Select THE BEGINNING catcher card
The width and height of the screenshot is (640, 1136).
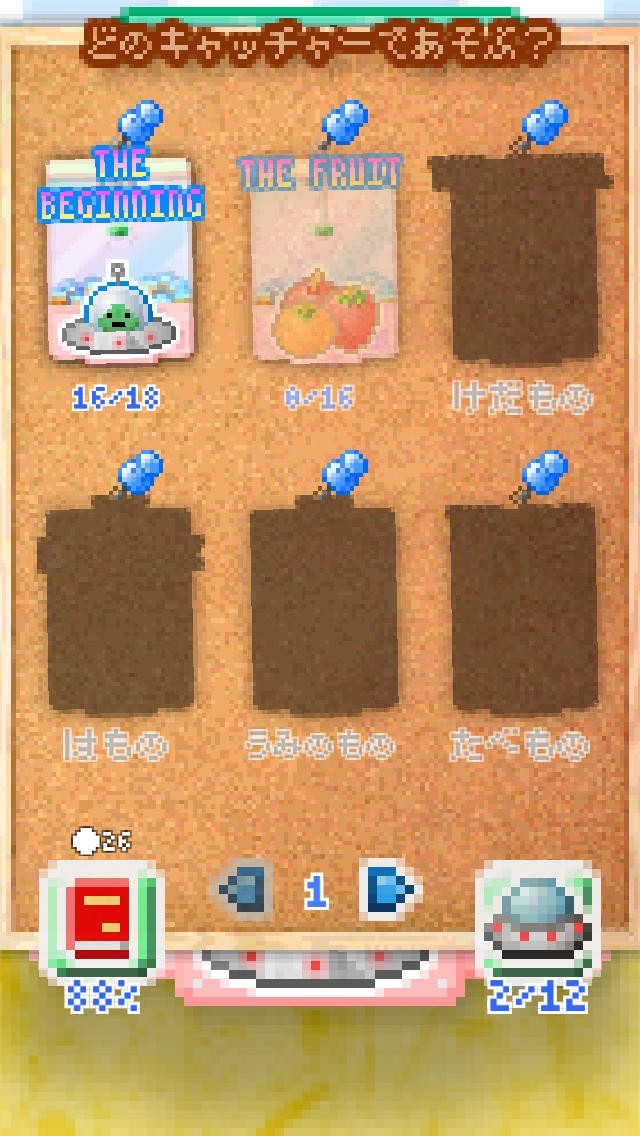[x=121, y=261]
